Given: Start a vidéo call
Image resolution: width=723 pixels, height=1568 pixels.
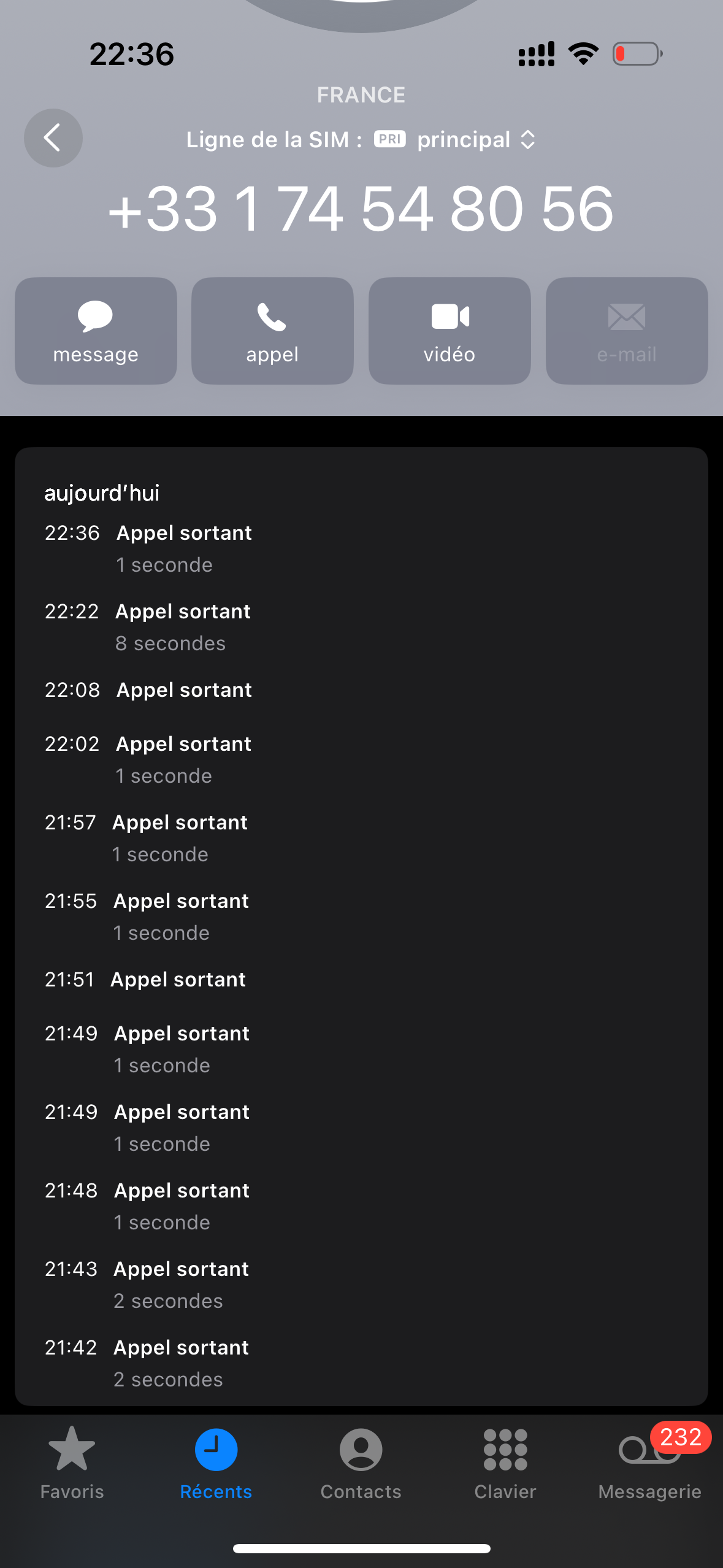Looking at the screenshot, I should 449,331.
